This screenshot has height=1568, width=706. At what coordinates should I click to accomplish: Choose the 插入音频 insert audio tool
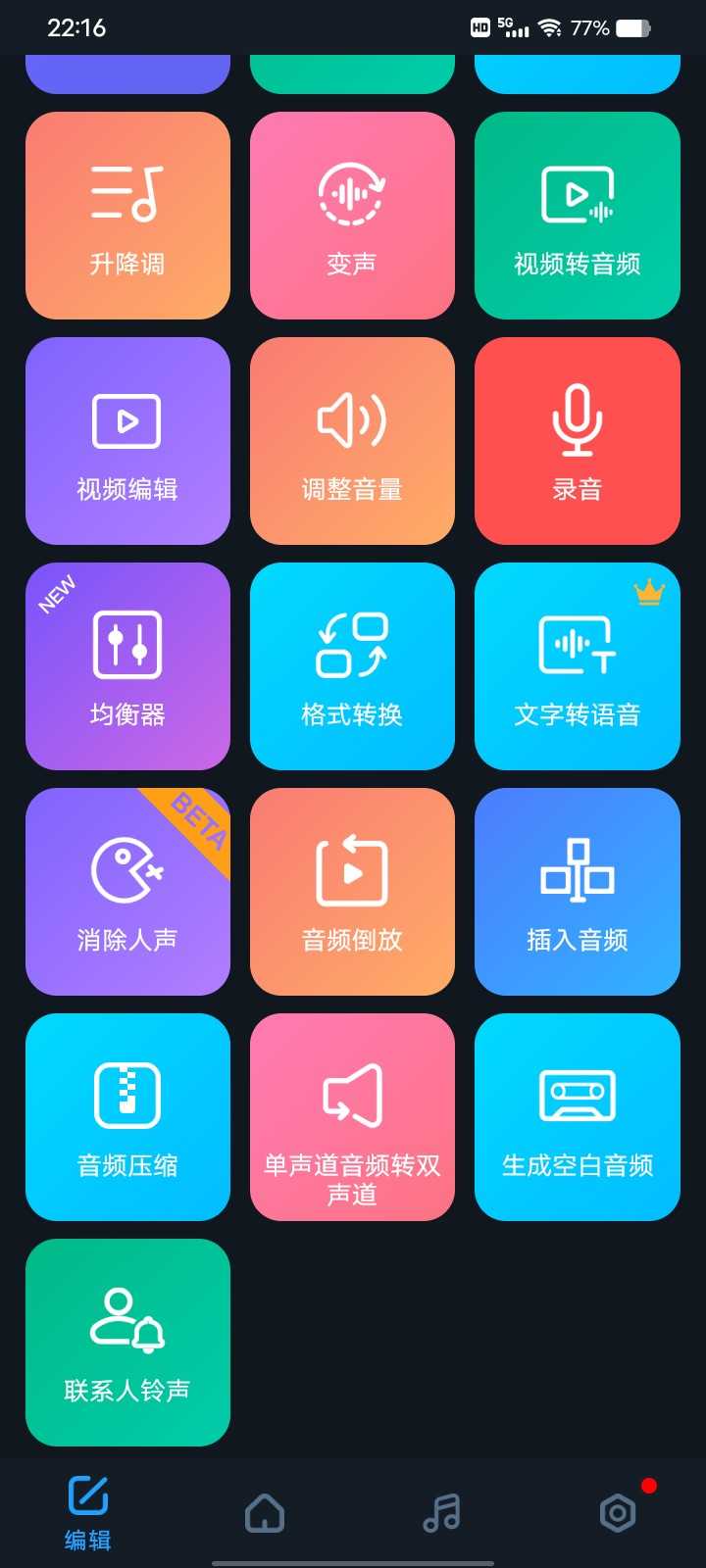tap(577, 892)
